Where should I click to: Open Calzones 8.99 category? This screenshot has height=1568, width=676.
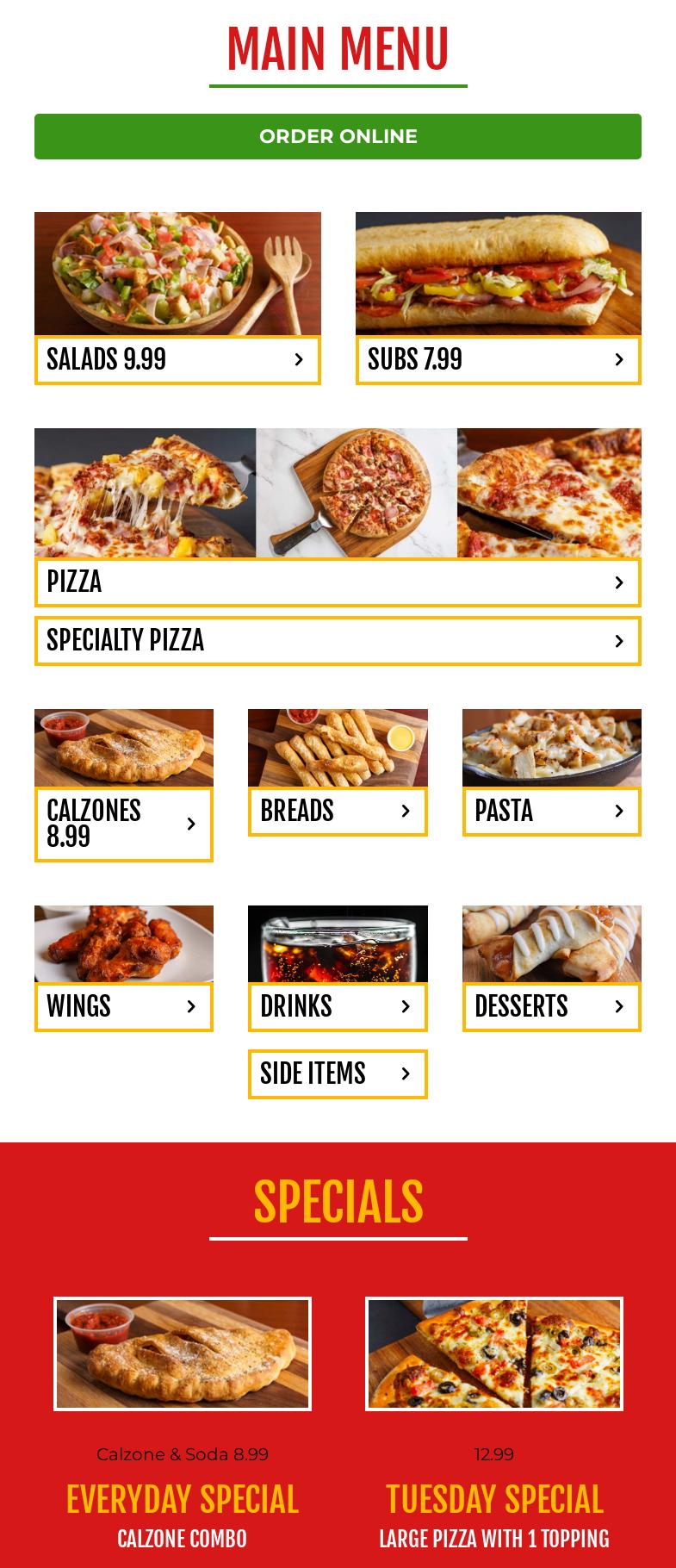pyautogui.click(x=124, y=824)
